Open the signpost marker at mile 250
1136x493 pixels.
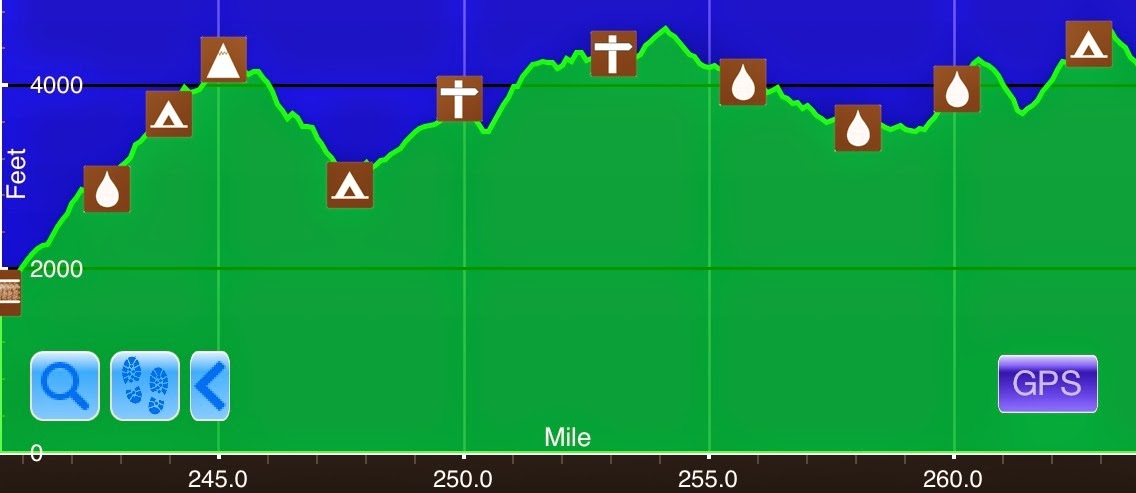tap(460, 98)
